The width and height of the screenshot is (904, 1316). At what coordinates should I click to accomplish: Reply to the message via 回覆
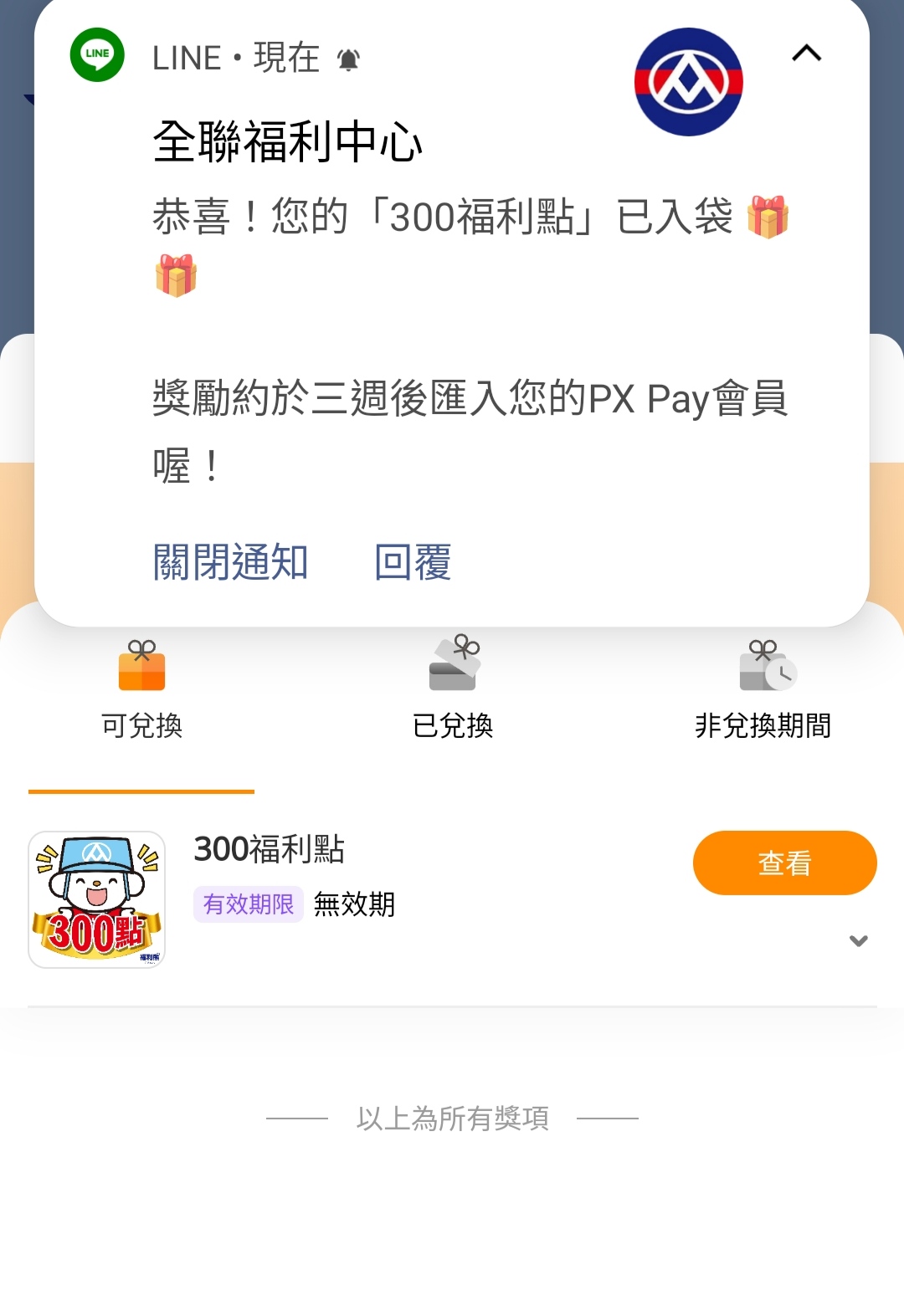pyautogui.click(x=413, y=561)
